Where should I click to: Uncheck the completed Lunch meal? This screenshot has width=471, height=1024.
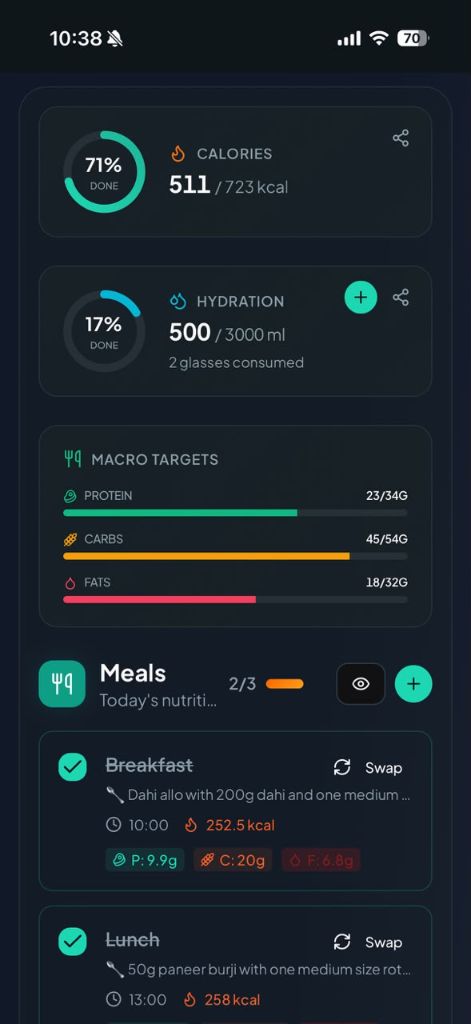coord(73,941)
